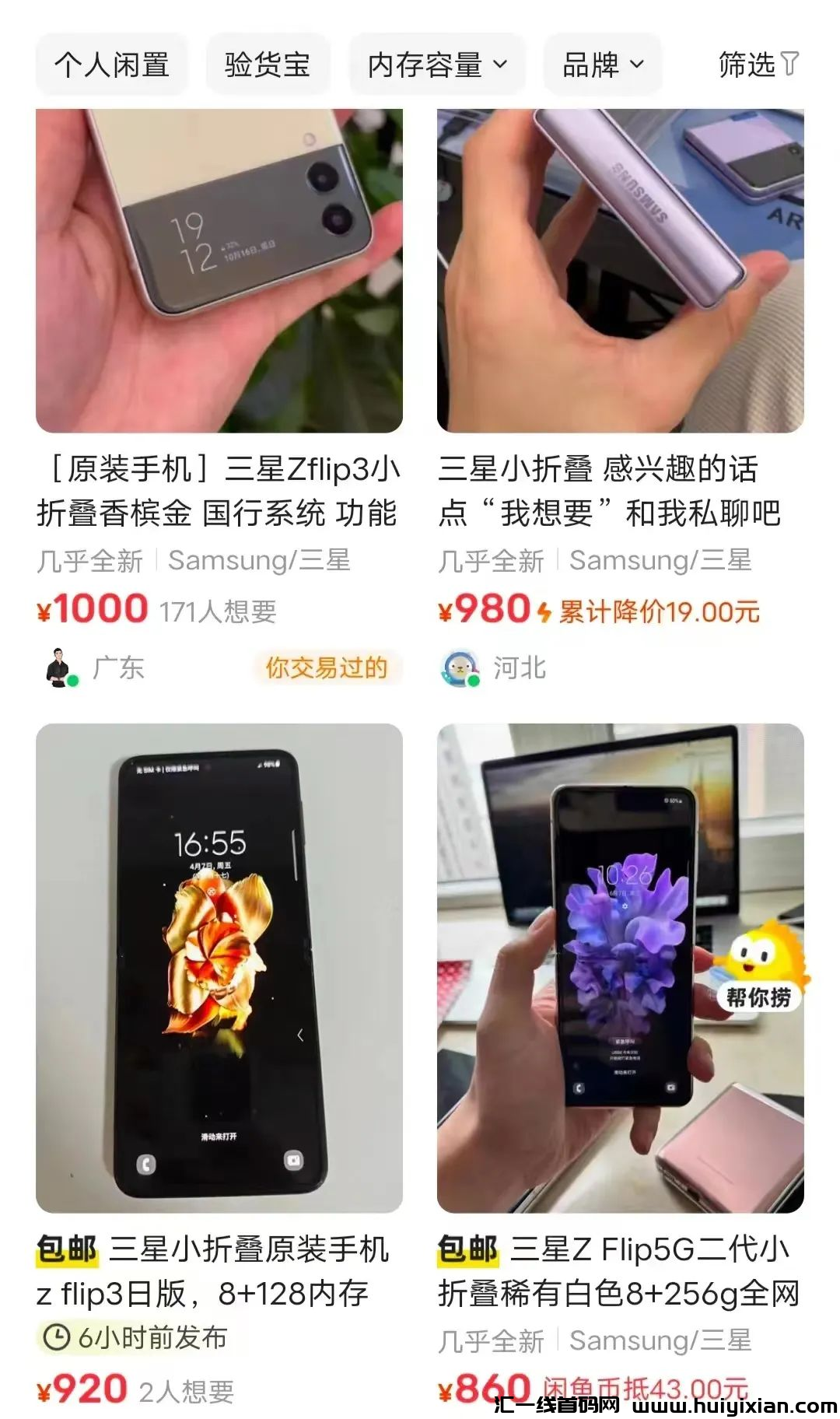Image resolution: width=840 pixels, height=1419 pixels.
Task: Select the 个人闲置 filter chip
Action: [x=112, y=65]
